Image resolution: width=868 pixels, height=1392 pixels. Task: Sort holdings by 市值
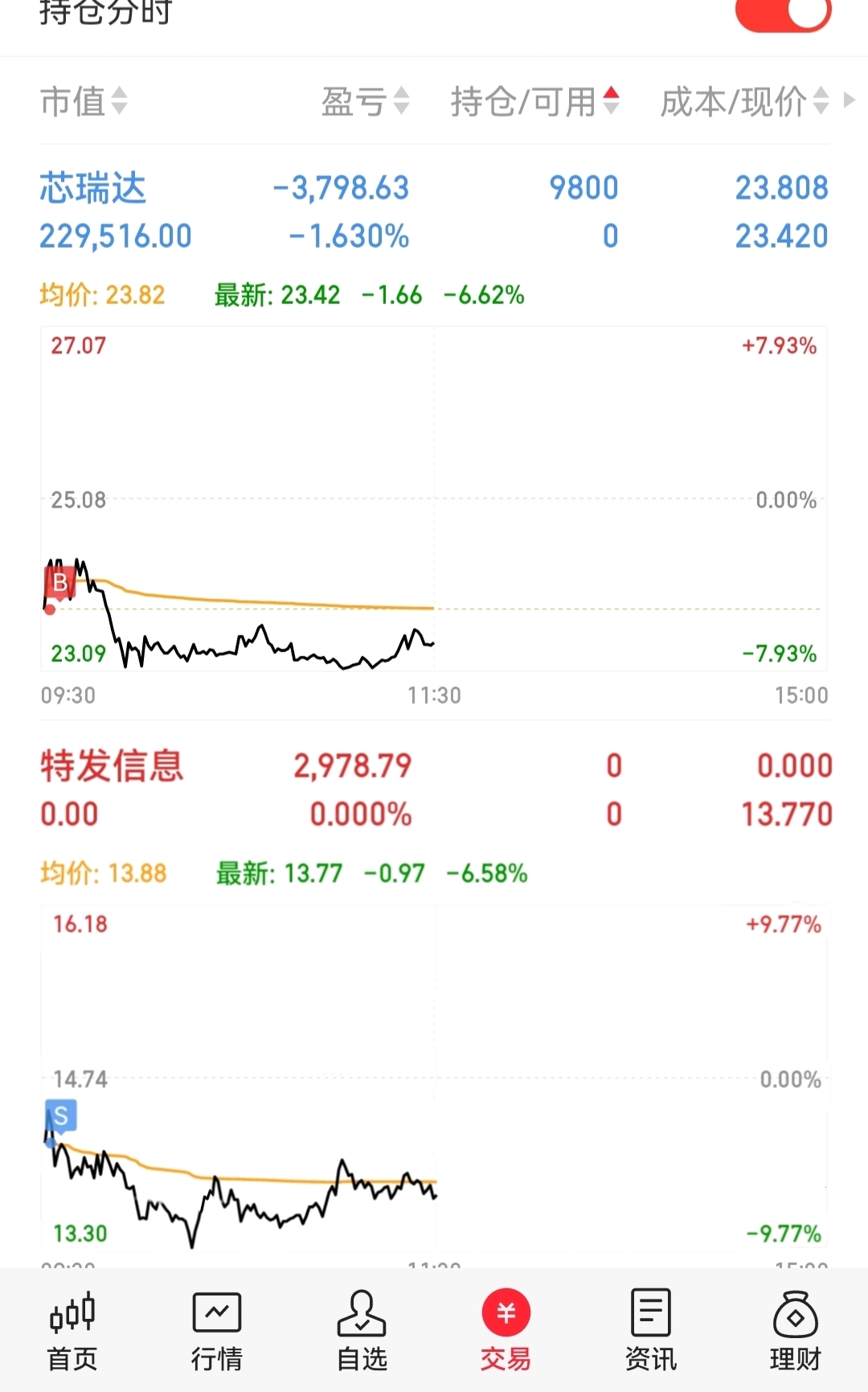(84, 101)
